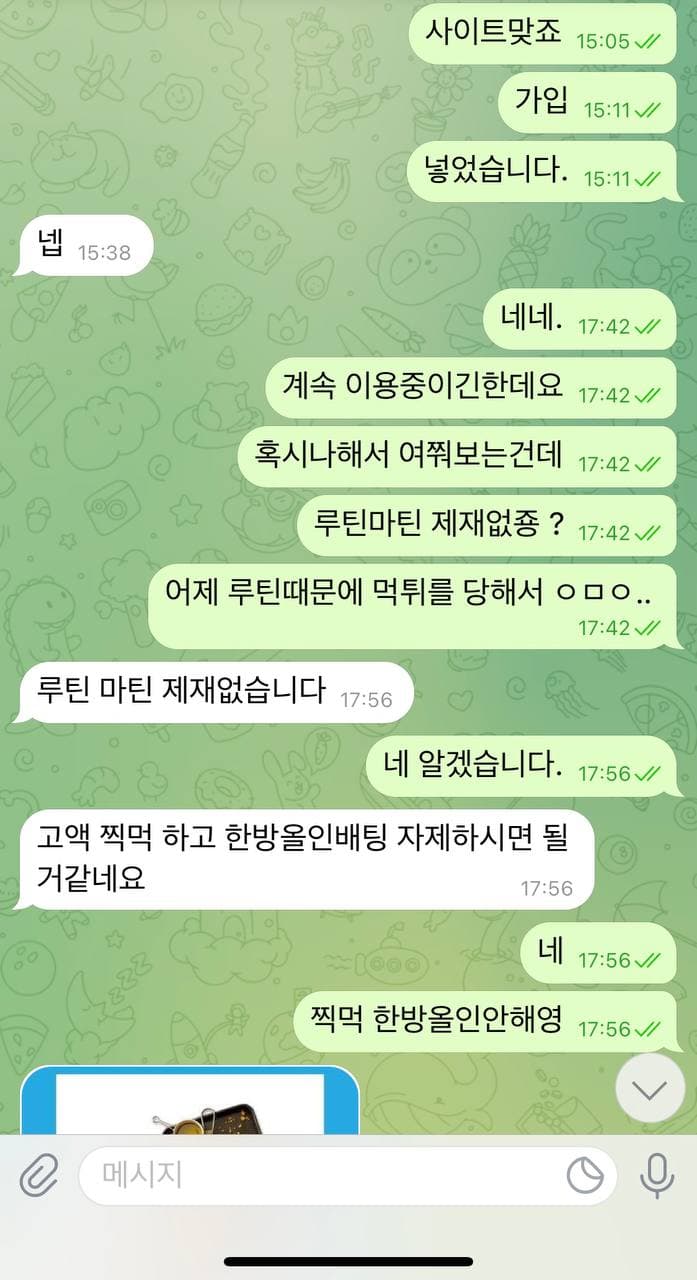Focus the 메시지 text field
Viewport: 697px width, 1280px height.
(x=320, y=1175)
